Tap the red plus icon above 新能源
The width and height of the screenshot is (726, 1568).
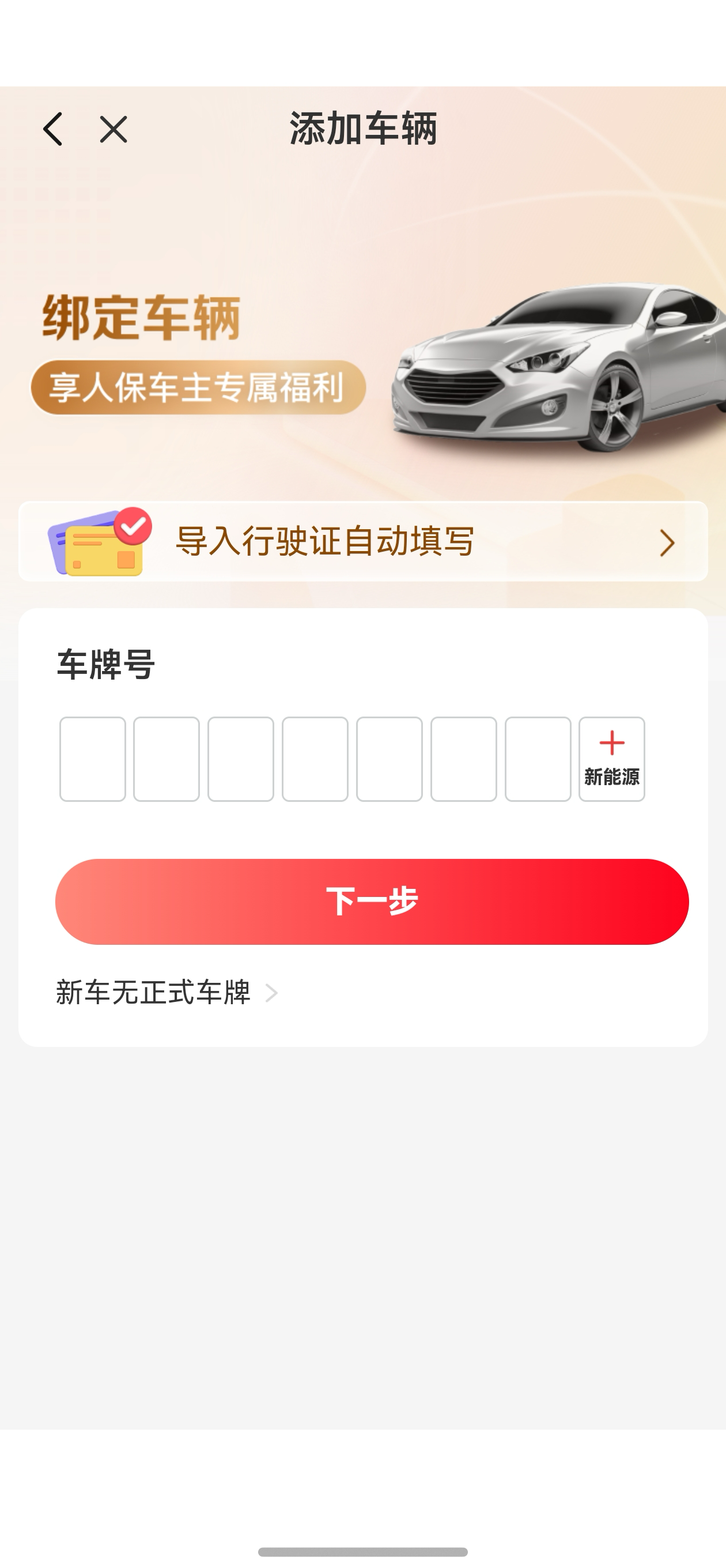pyautogui.click(x=610, y=742)
